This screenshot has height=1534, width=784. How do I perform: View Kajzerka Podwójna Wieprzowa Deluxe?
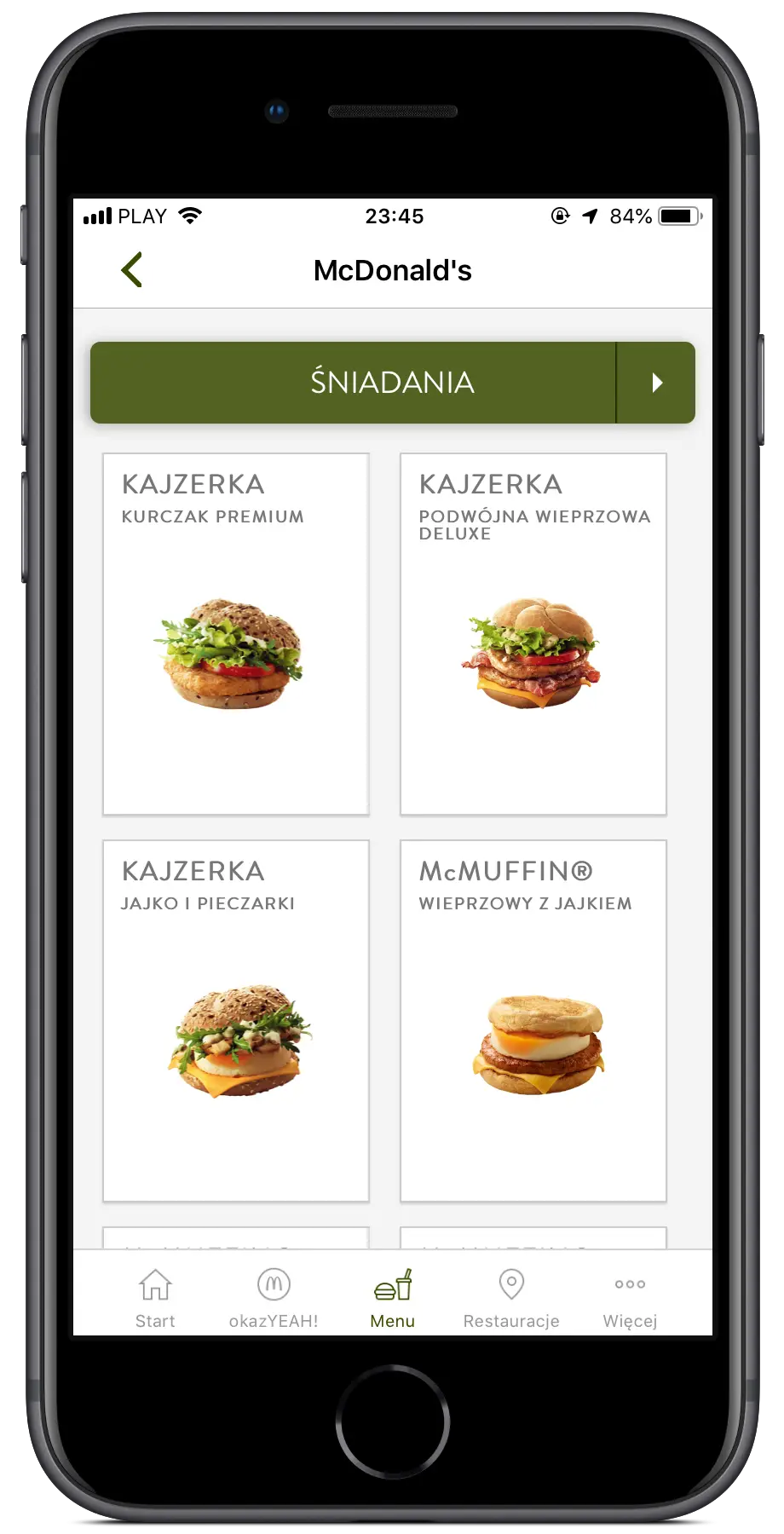533,634
